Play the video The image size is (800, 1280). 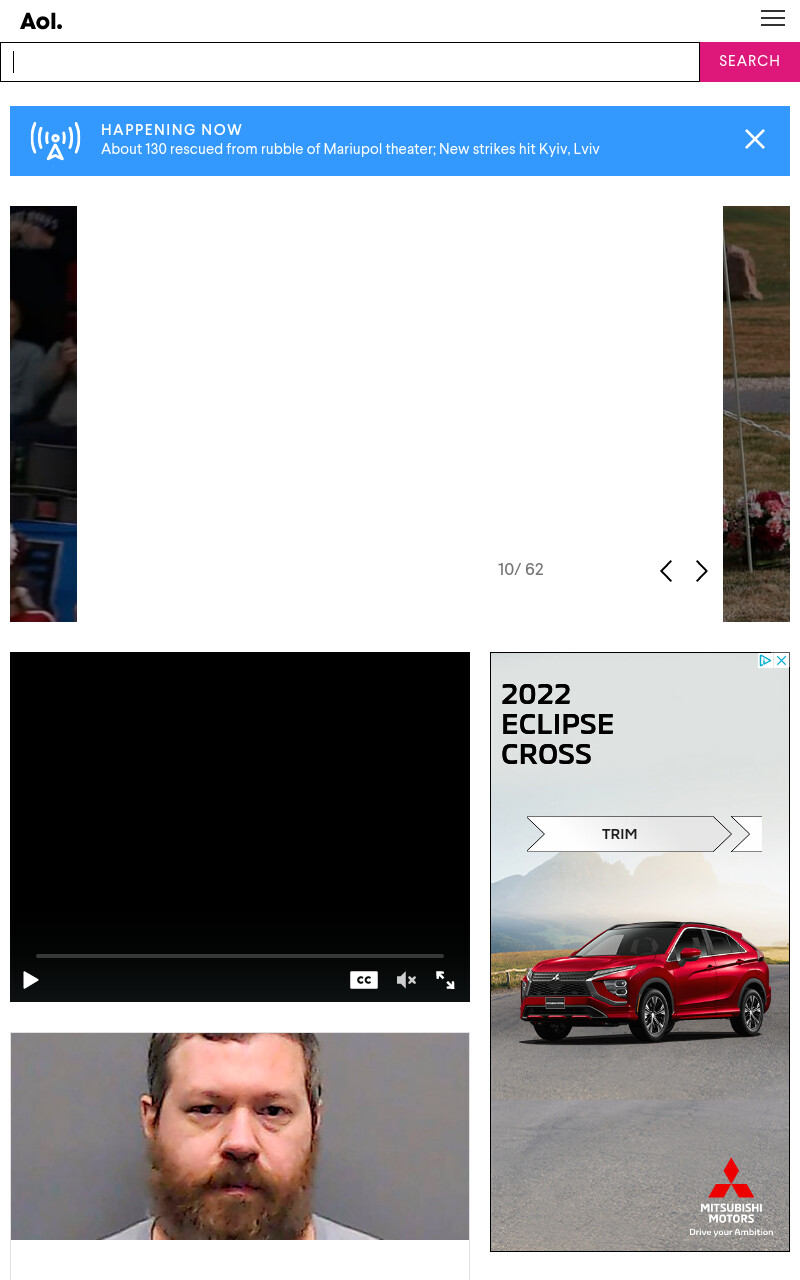[31, 980]
